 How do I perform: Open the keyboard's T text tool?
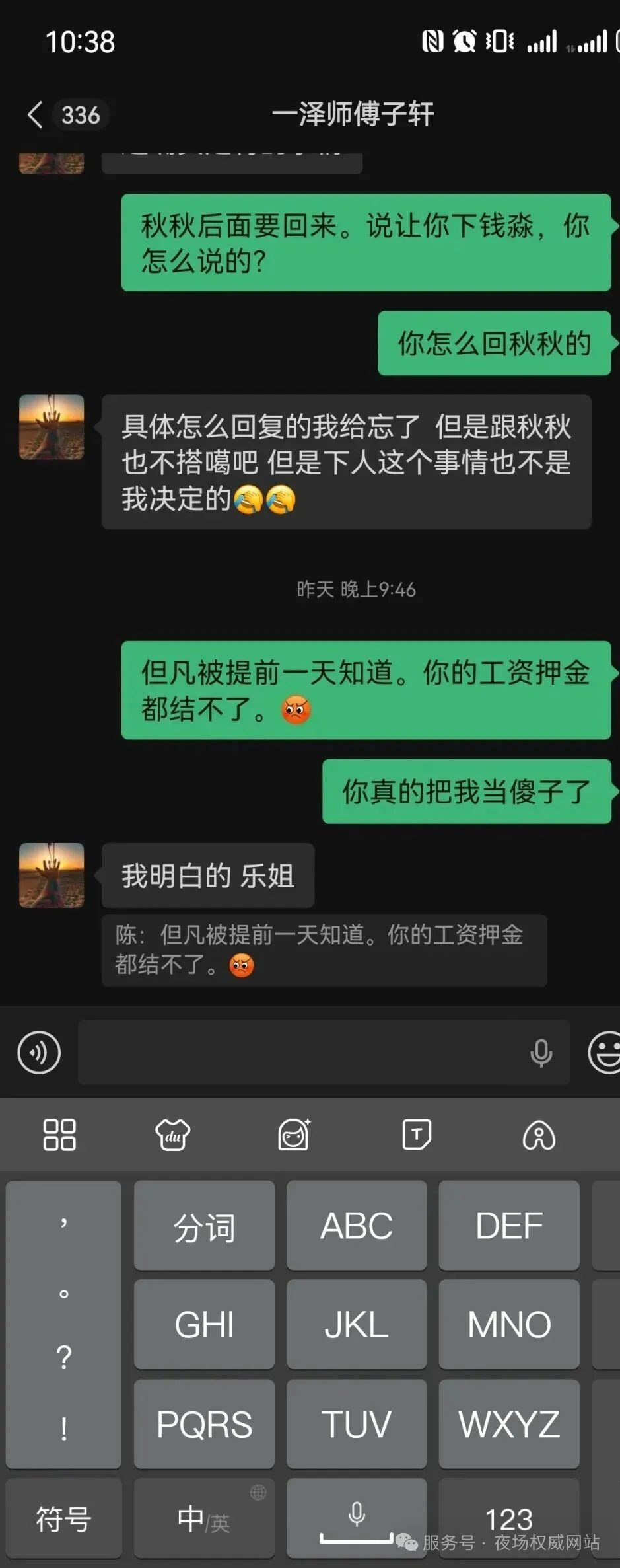[417, 1135]
